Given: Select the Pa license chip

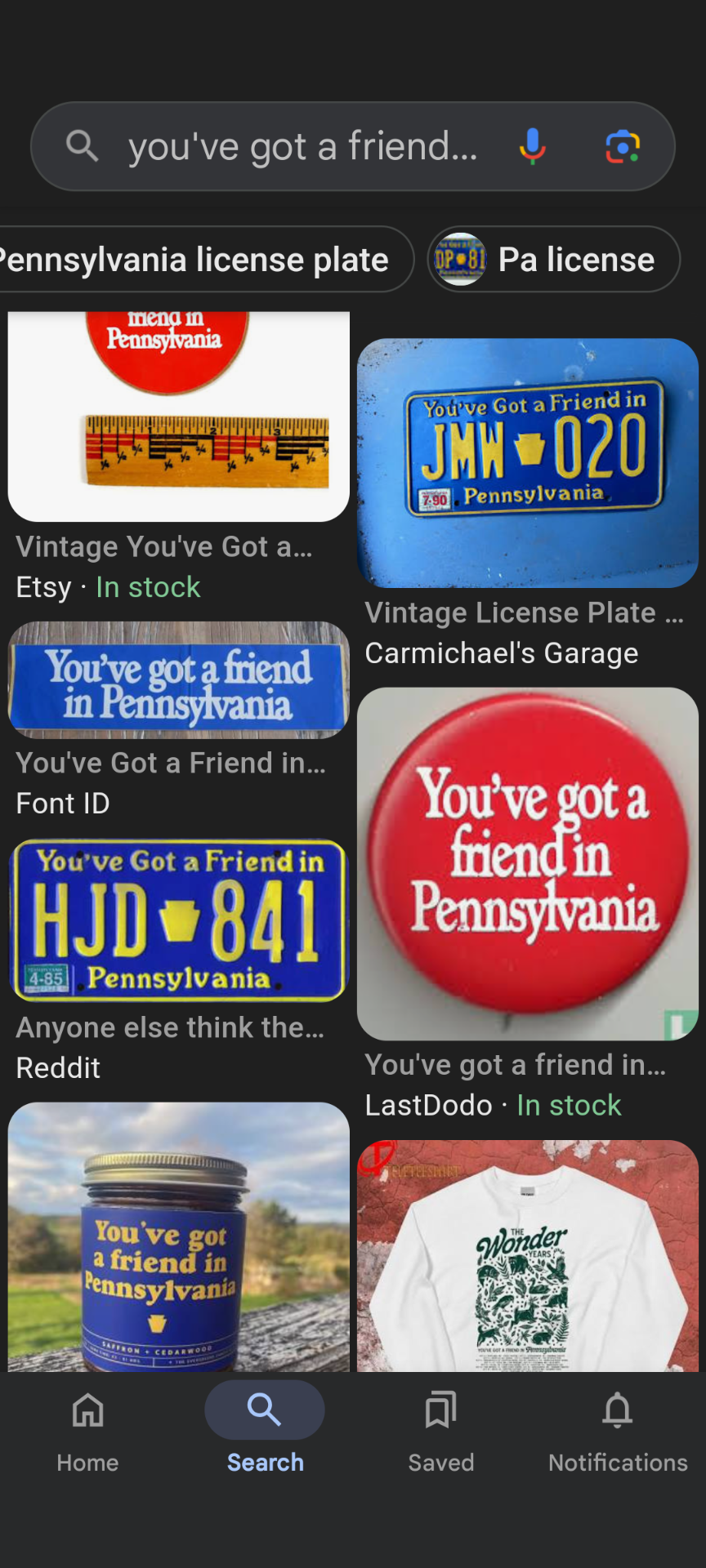Looking at the screenshot, I should (x=553, y=260).
